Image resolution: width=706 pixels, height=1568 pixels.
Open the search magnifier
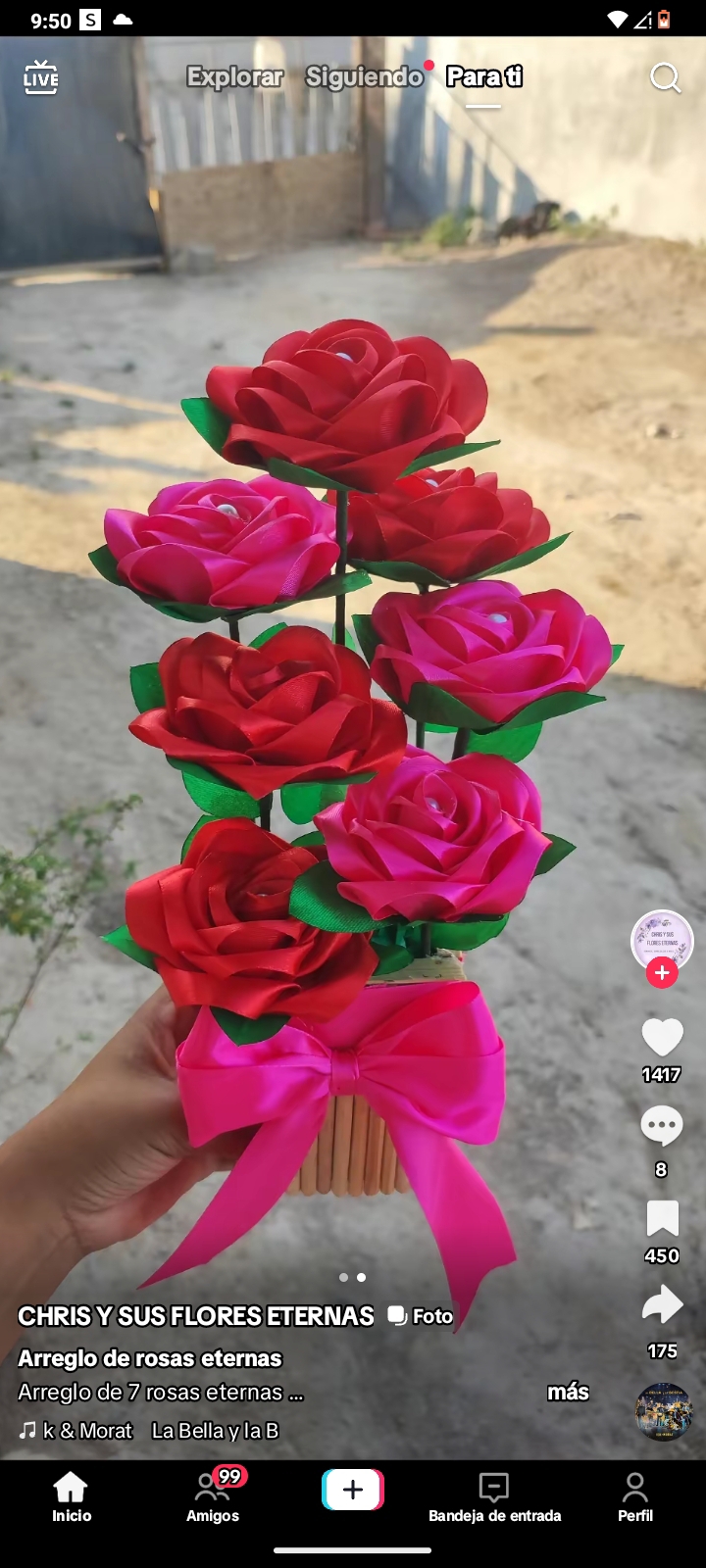[665, 77]
